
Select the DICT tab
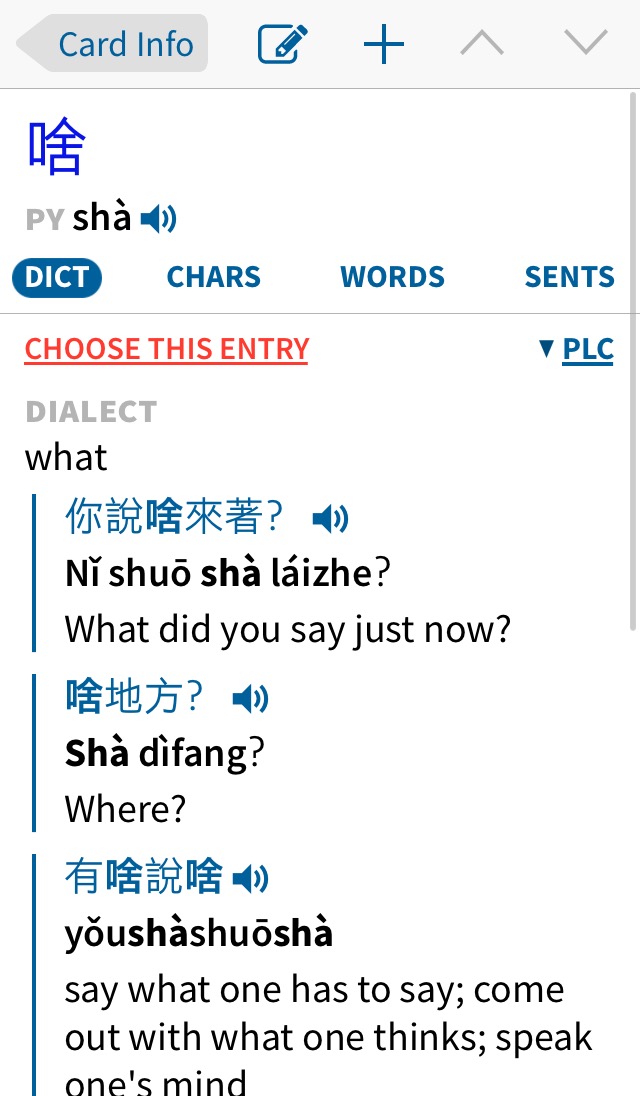pos(57,277)
